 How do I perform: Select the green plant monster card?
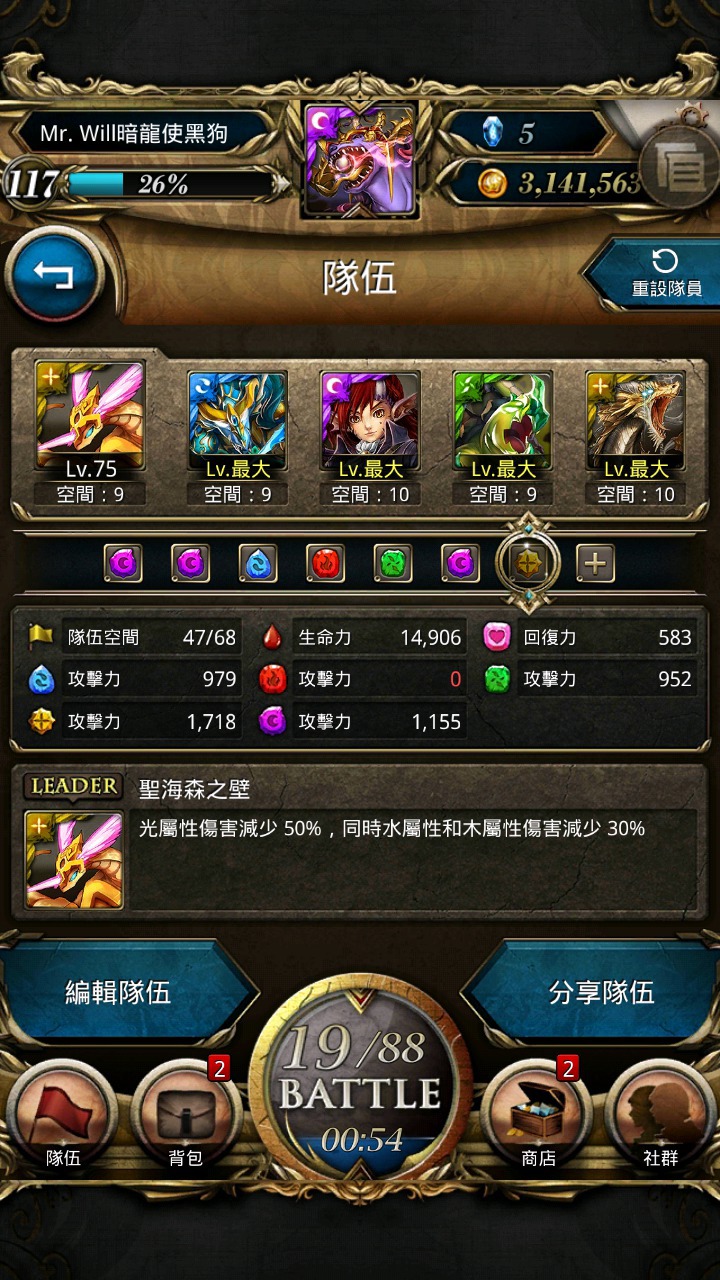click(x=502, y=421)
